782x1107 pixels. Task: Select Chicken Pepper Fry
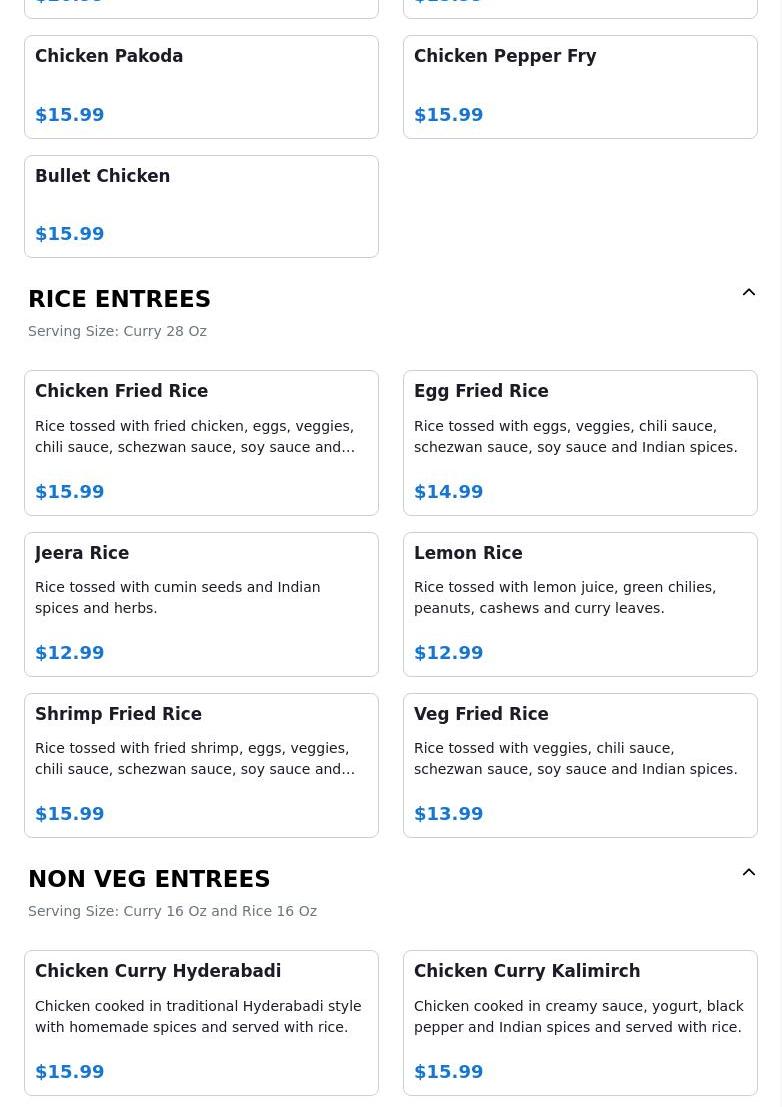[x=580, y=87]
